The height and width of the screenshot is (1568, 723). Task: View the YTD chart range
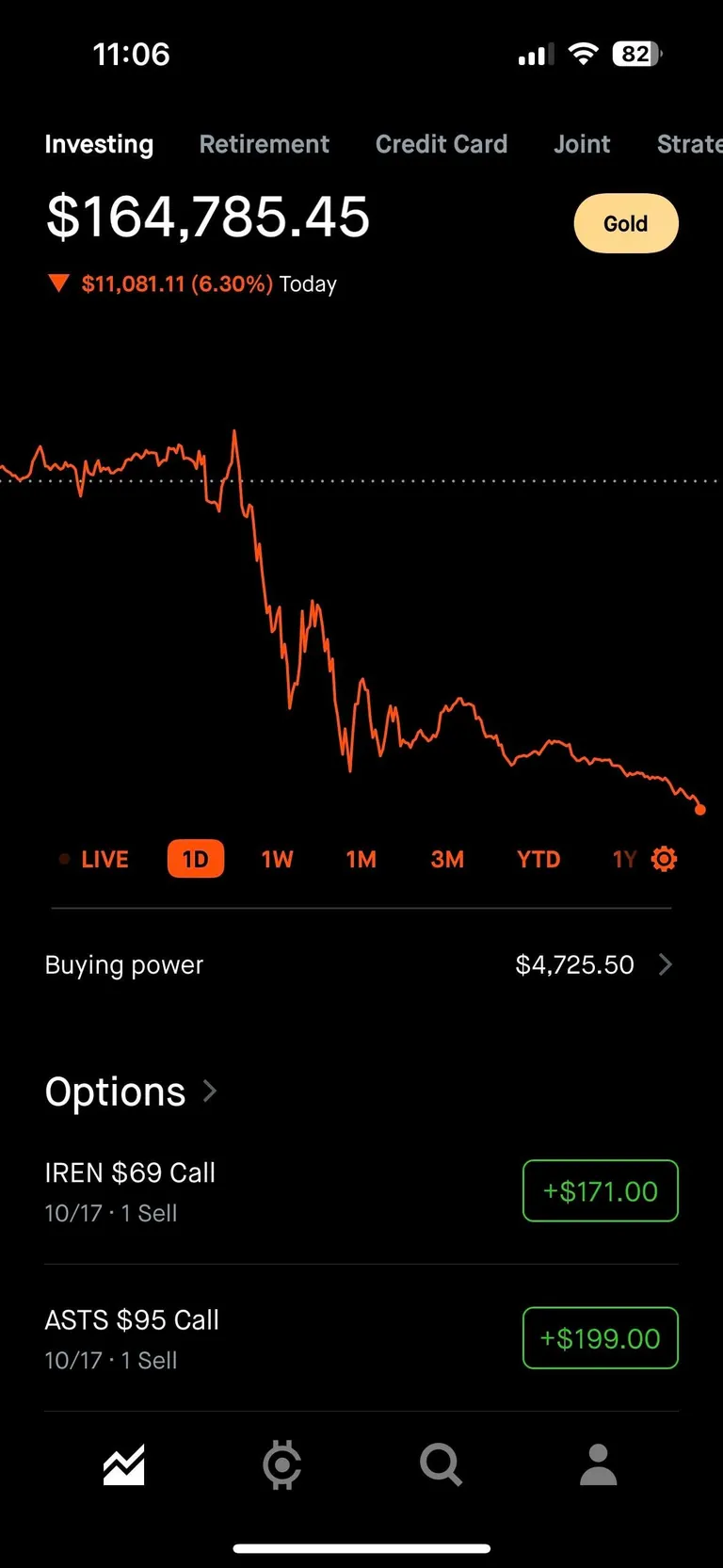538,859
